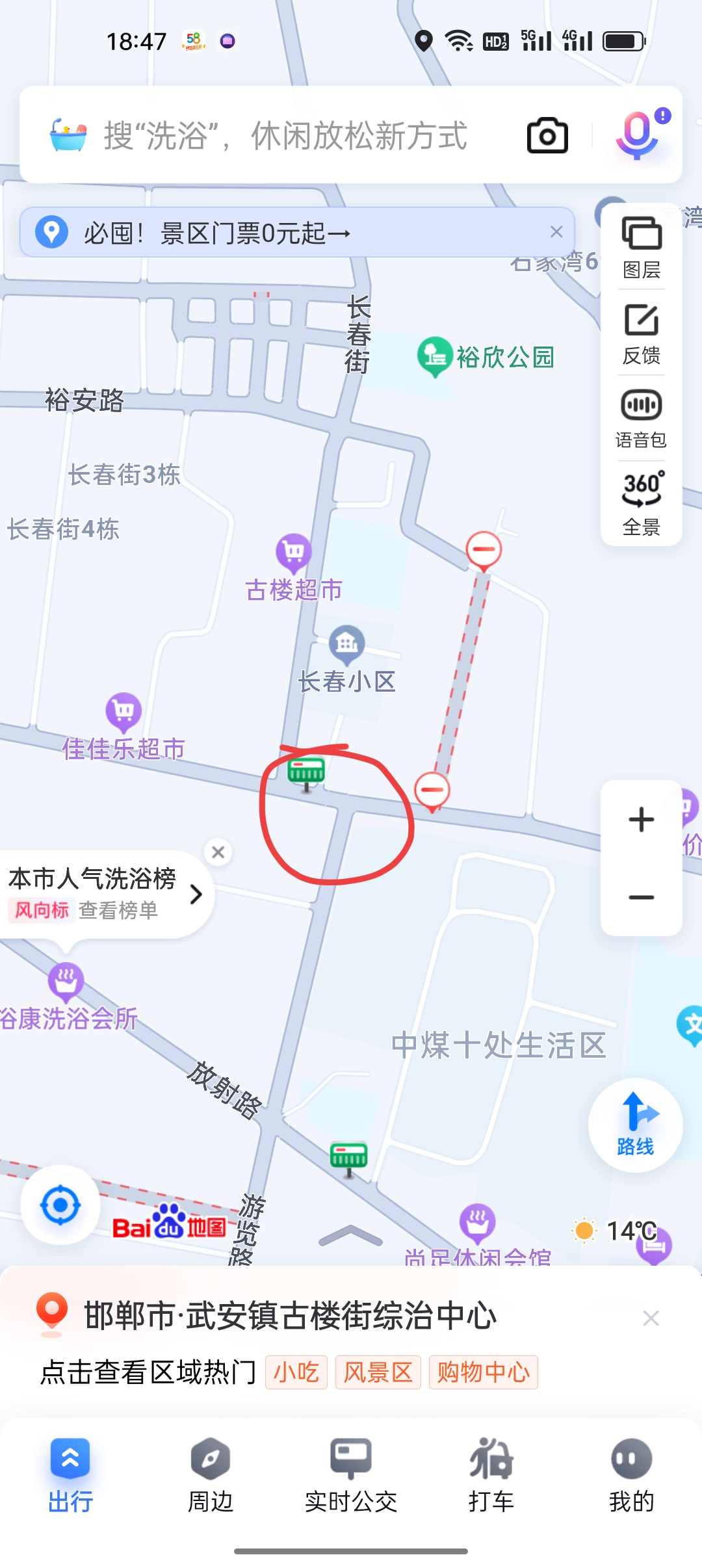Open the 景区门票0元起 promotion
Image resolution: width=702 pixels, height=1568 pixels.
[x=218, y=233]
